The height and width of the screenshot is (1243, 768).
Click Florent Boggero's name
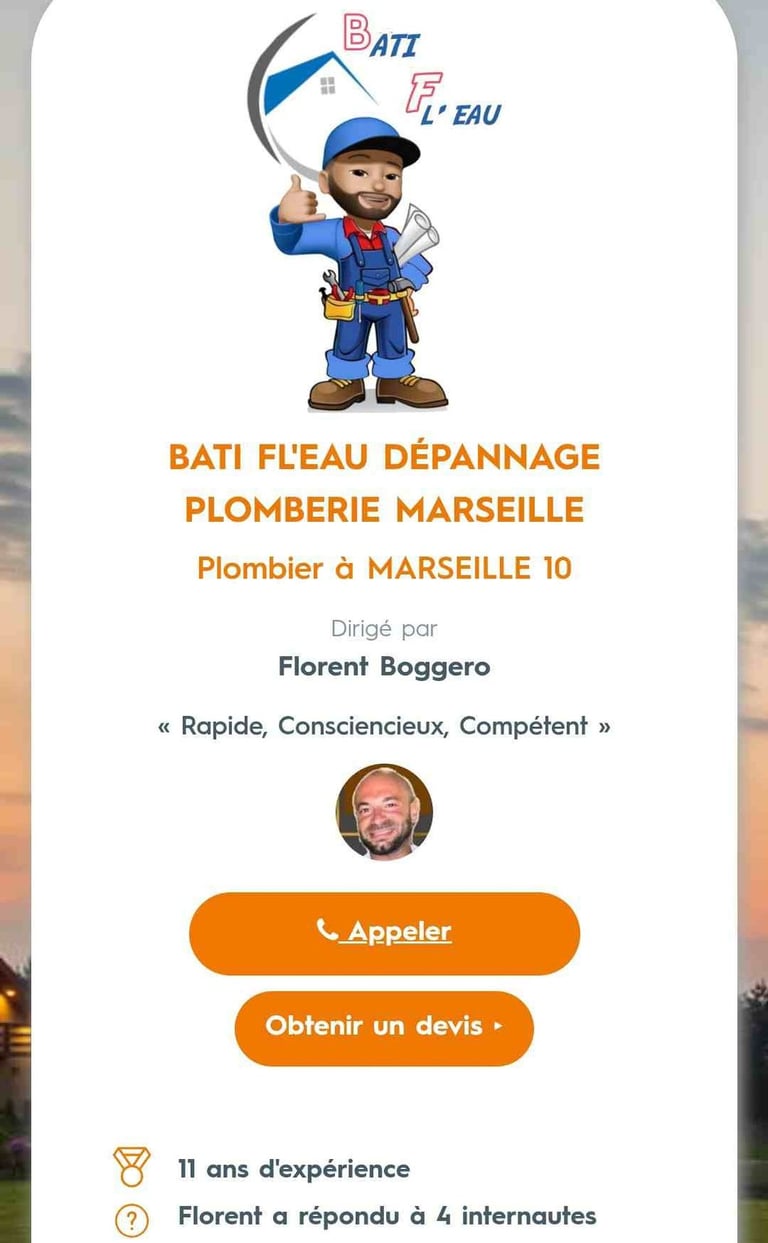click(384, 668)
